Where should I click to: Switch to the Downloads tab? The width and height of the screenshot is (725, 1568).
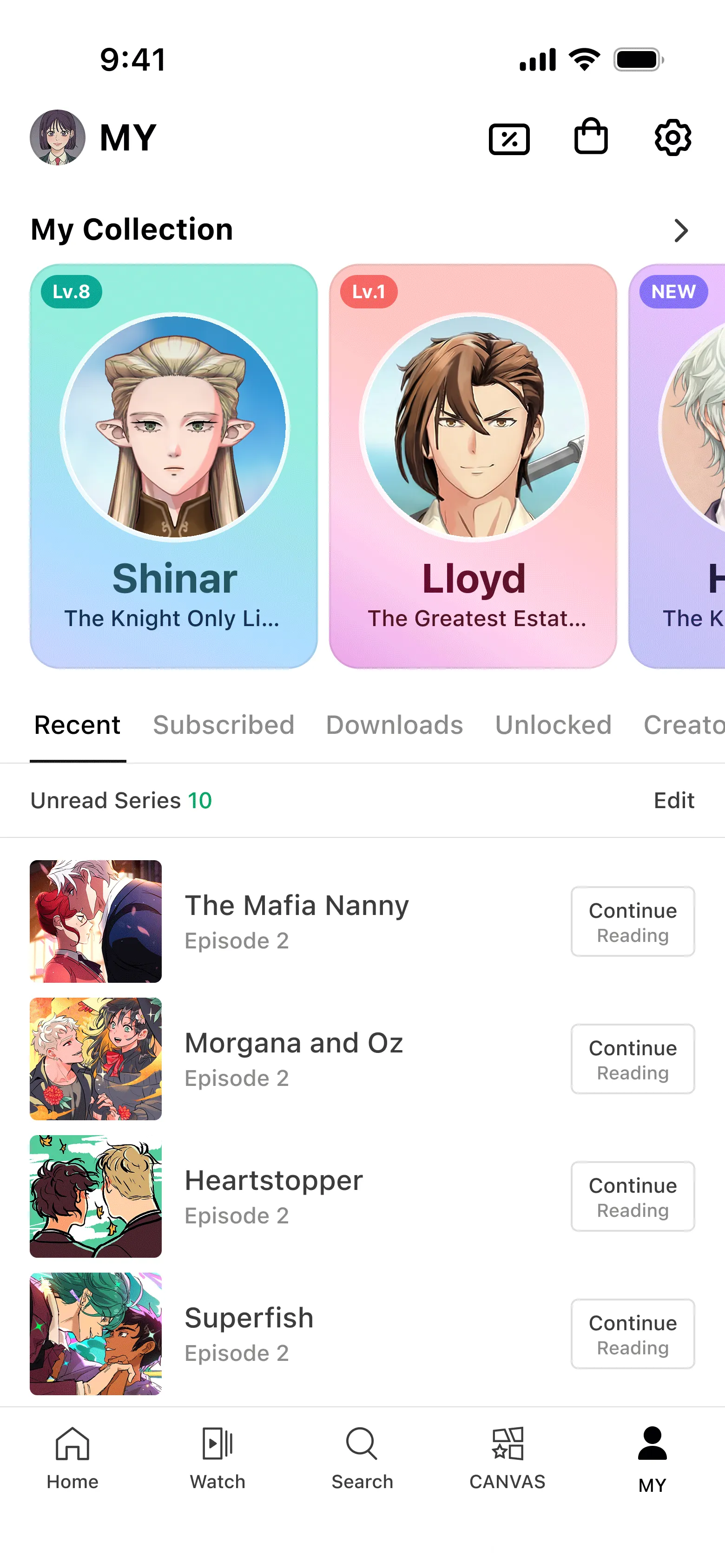coord(394,725)
